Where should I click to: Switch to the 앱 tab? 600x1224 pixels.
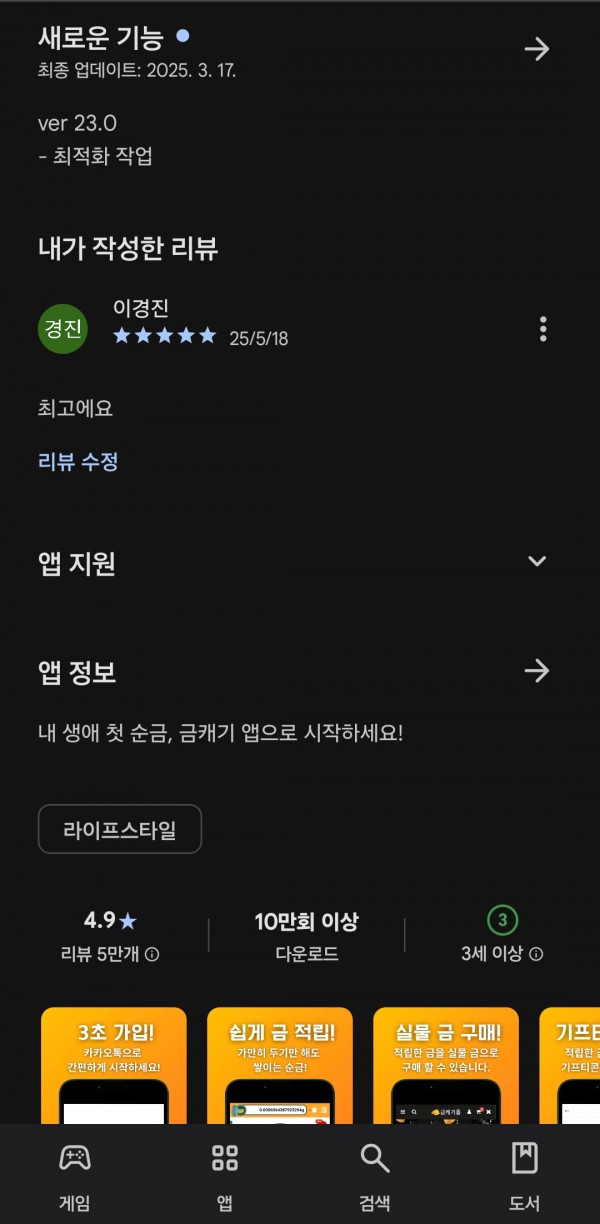coord(225,1176)
